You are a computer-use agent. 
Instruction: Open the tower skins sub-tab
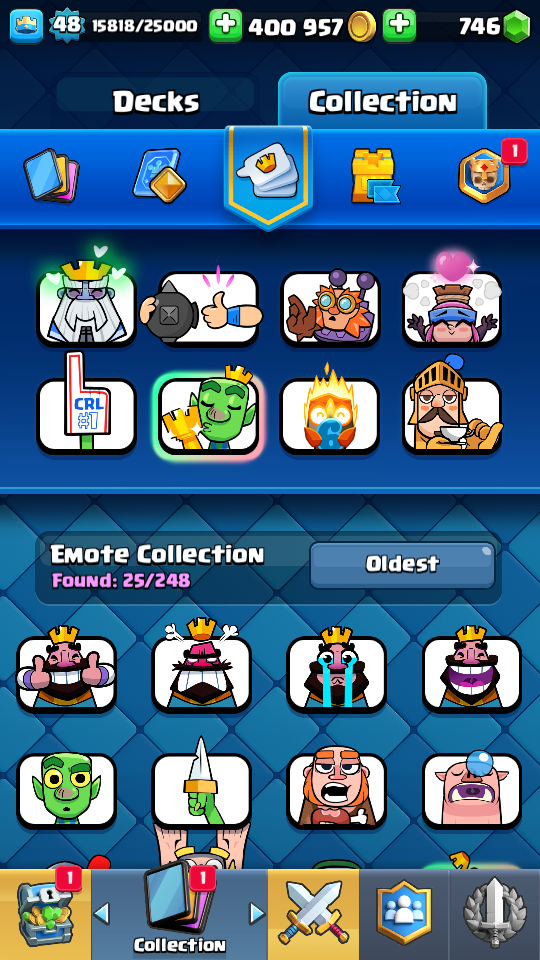point(375,176)
